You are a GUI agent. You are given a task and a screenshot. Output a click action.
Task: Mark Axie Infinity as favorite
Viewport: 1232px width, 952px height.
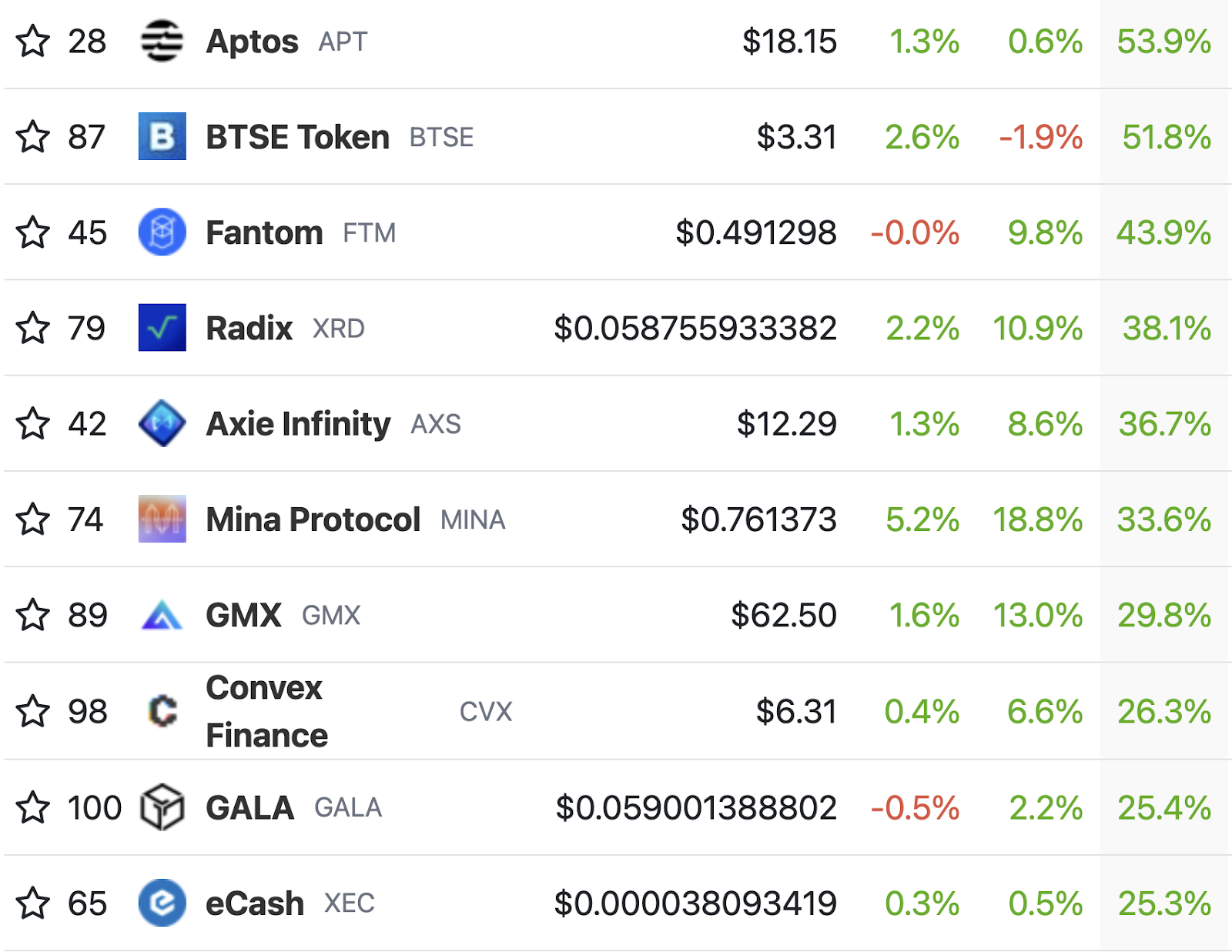click(x=33, y=424)
